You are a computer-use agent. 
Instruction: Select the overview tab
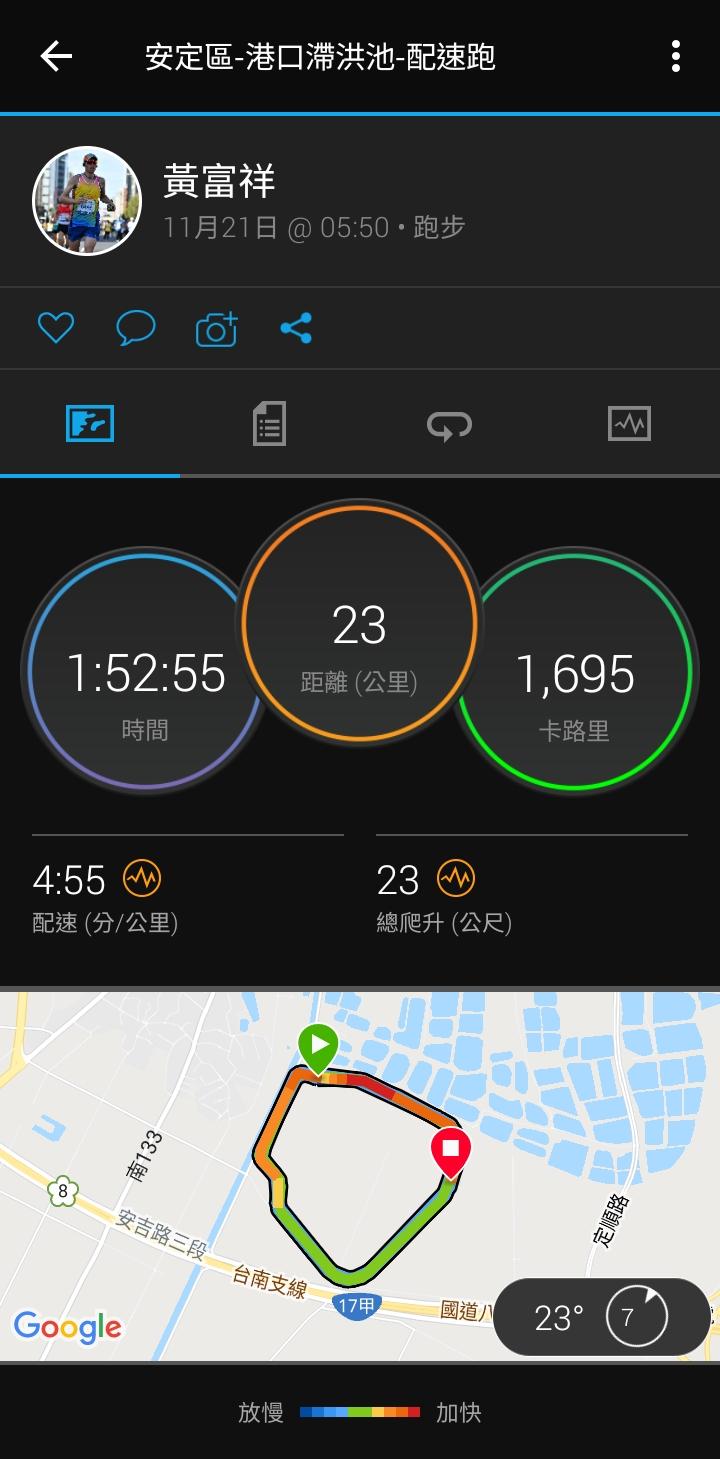click(x=90, y=424)
